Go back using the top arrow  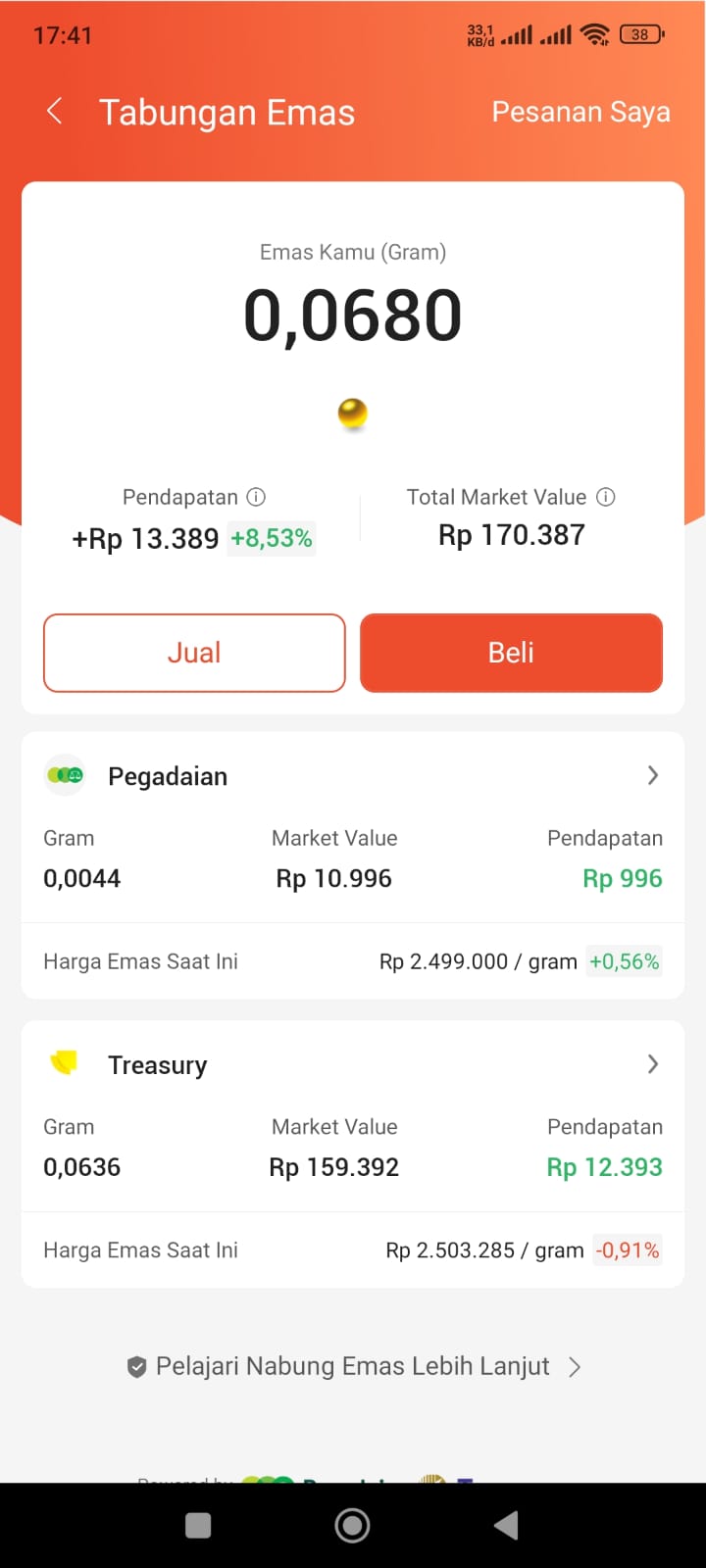pos(55,112)
